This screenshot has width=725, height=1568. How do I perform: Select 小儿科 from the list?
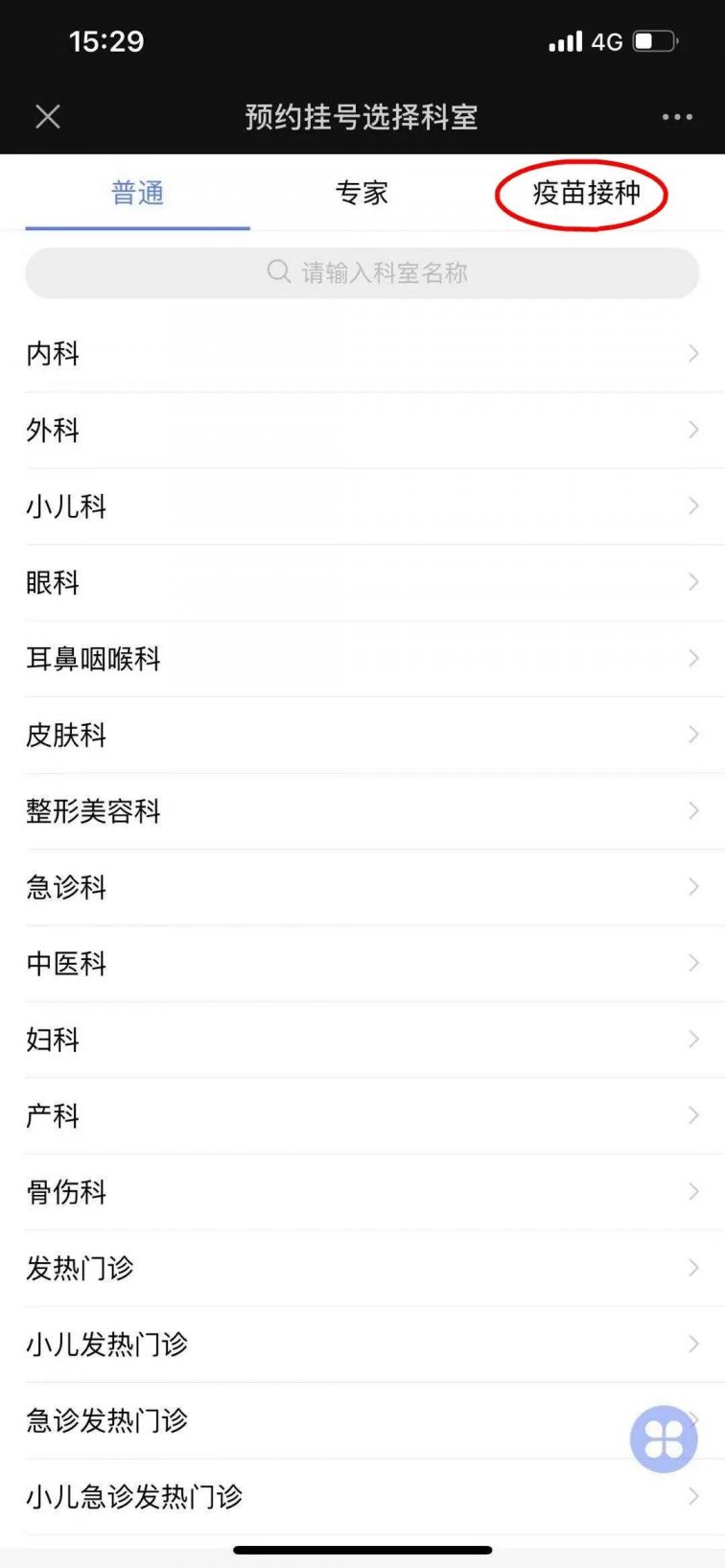[x=362, y=505]
